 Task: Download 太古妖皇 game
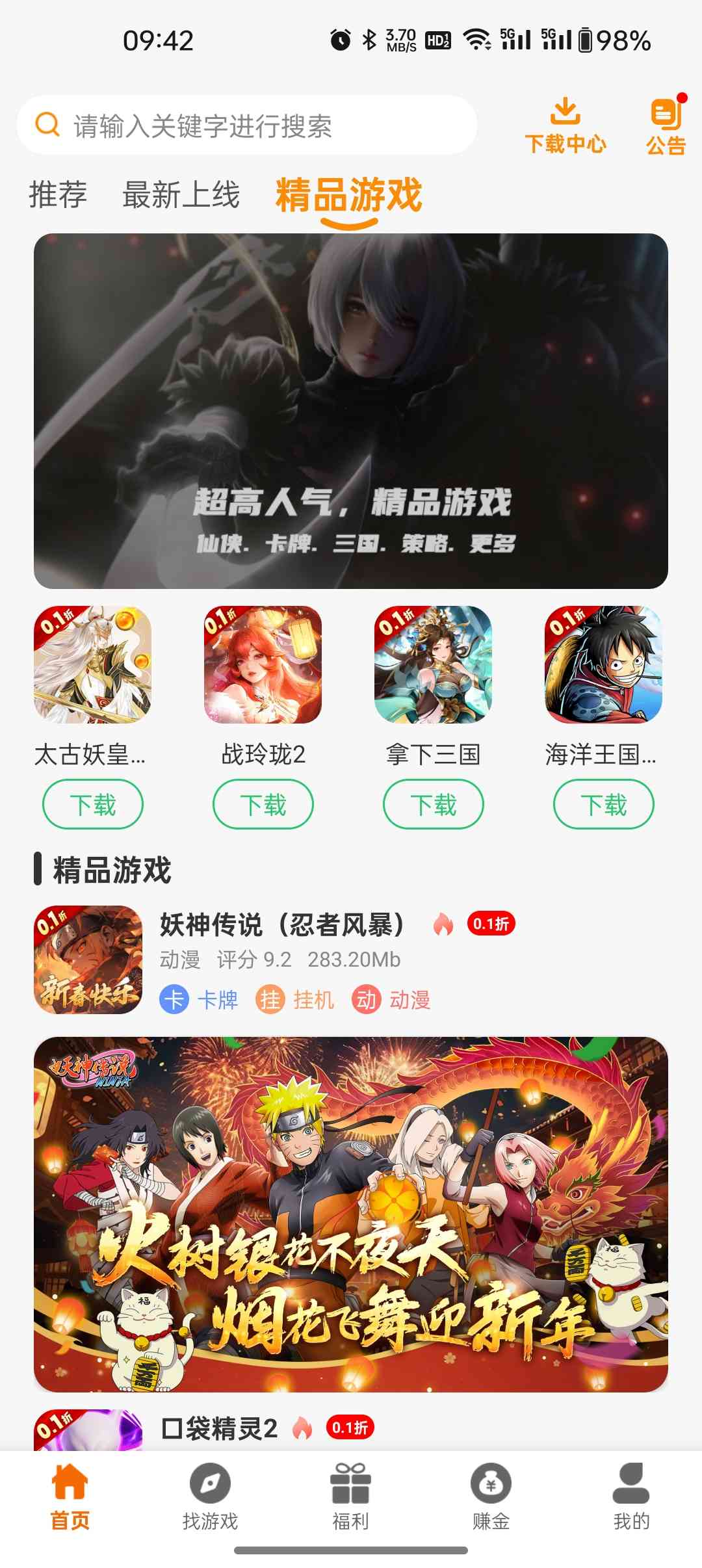pos(93,805)
